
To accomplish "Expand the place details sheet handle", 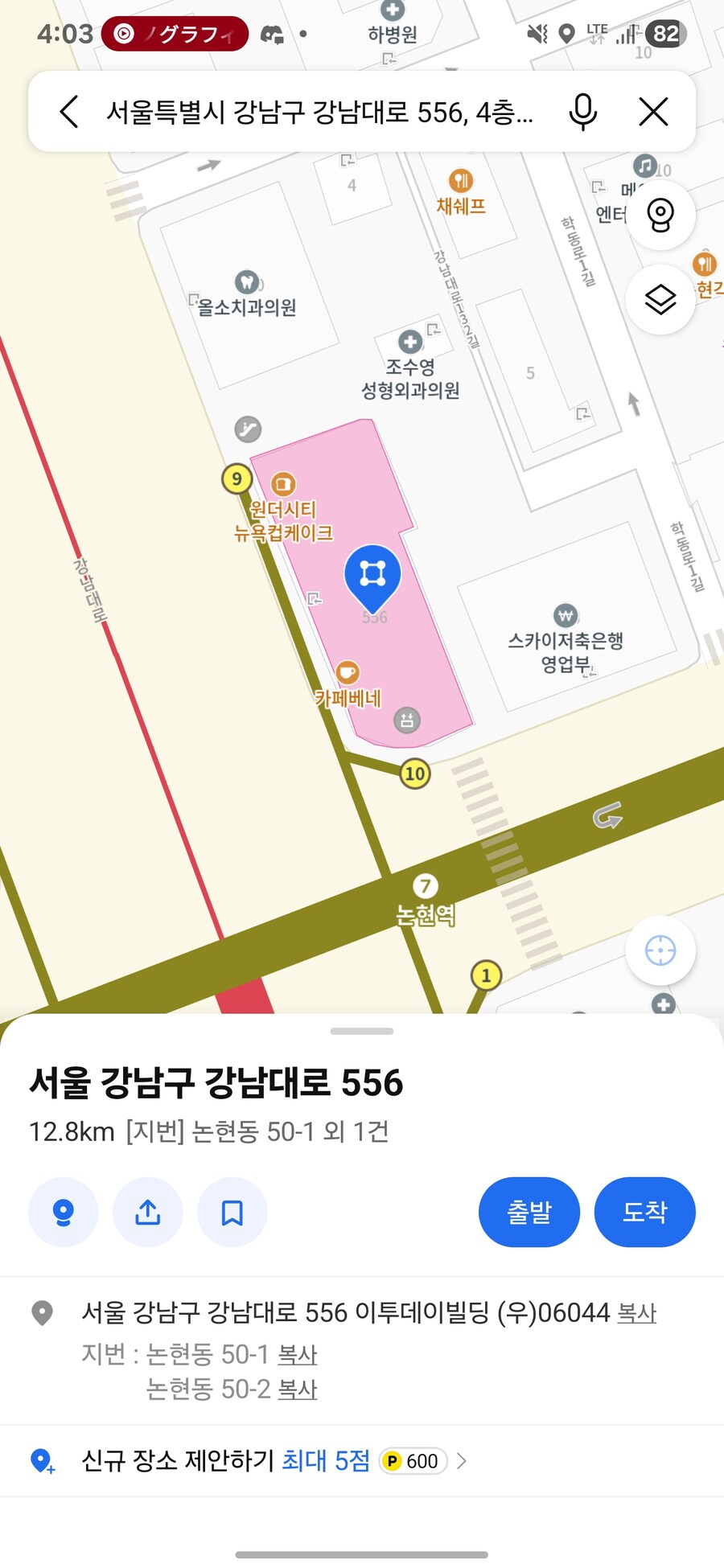I will point(362,1031).
